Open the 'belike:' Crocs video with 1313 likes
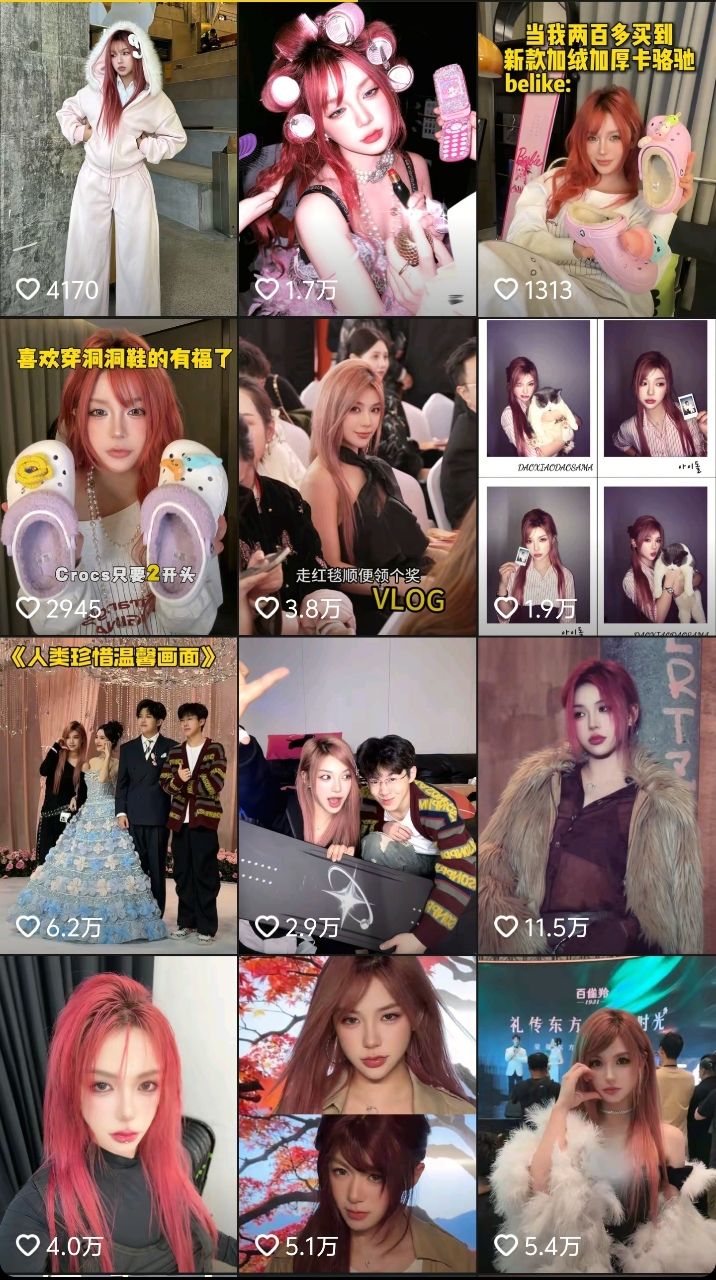 click(597, 158)
